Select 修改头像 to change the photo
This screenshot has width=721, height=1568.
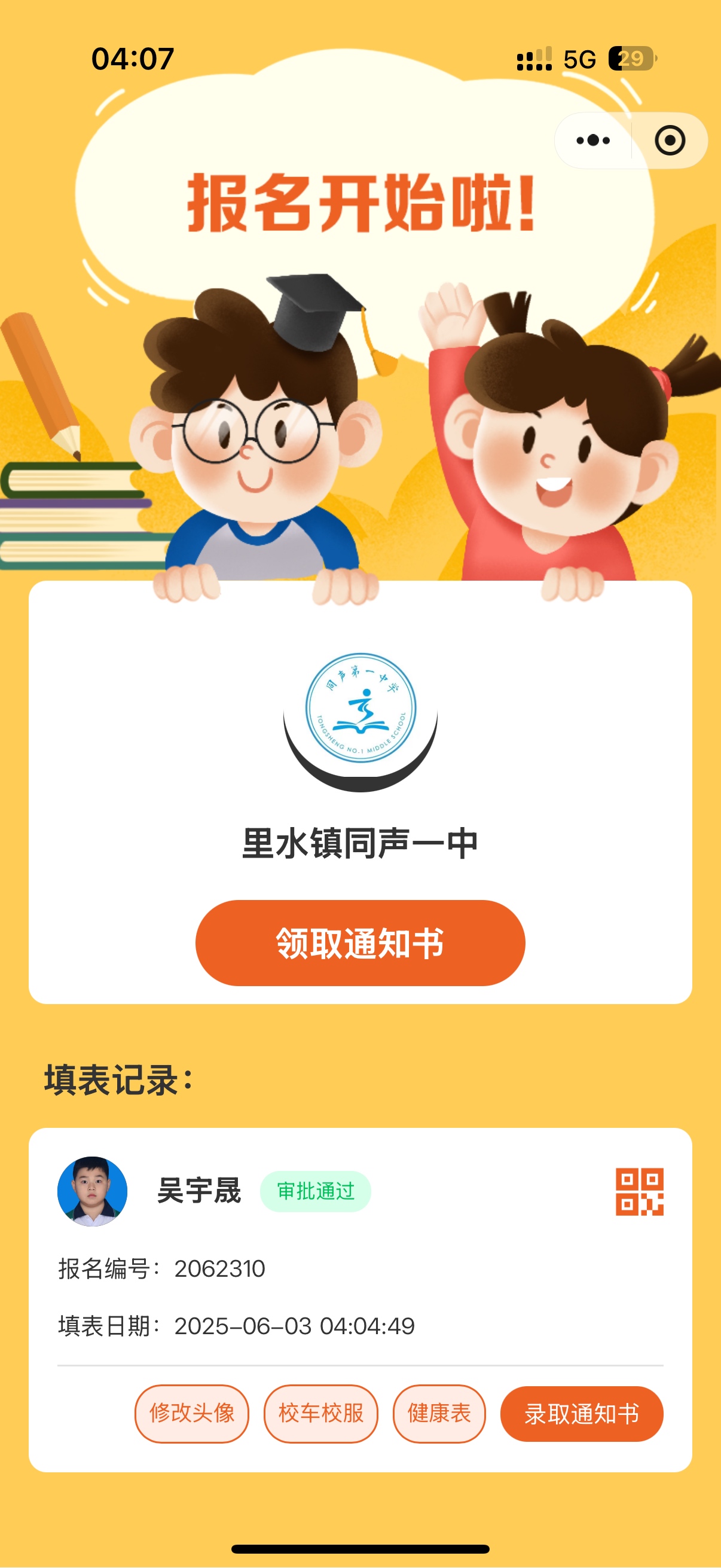pyautogui.click(x=192, y=1413)
